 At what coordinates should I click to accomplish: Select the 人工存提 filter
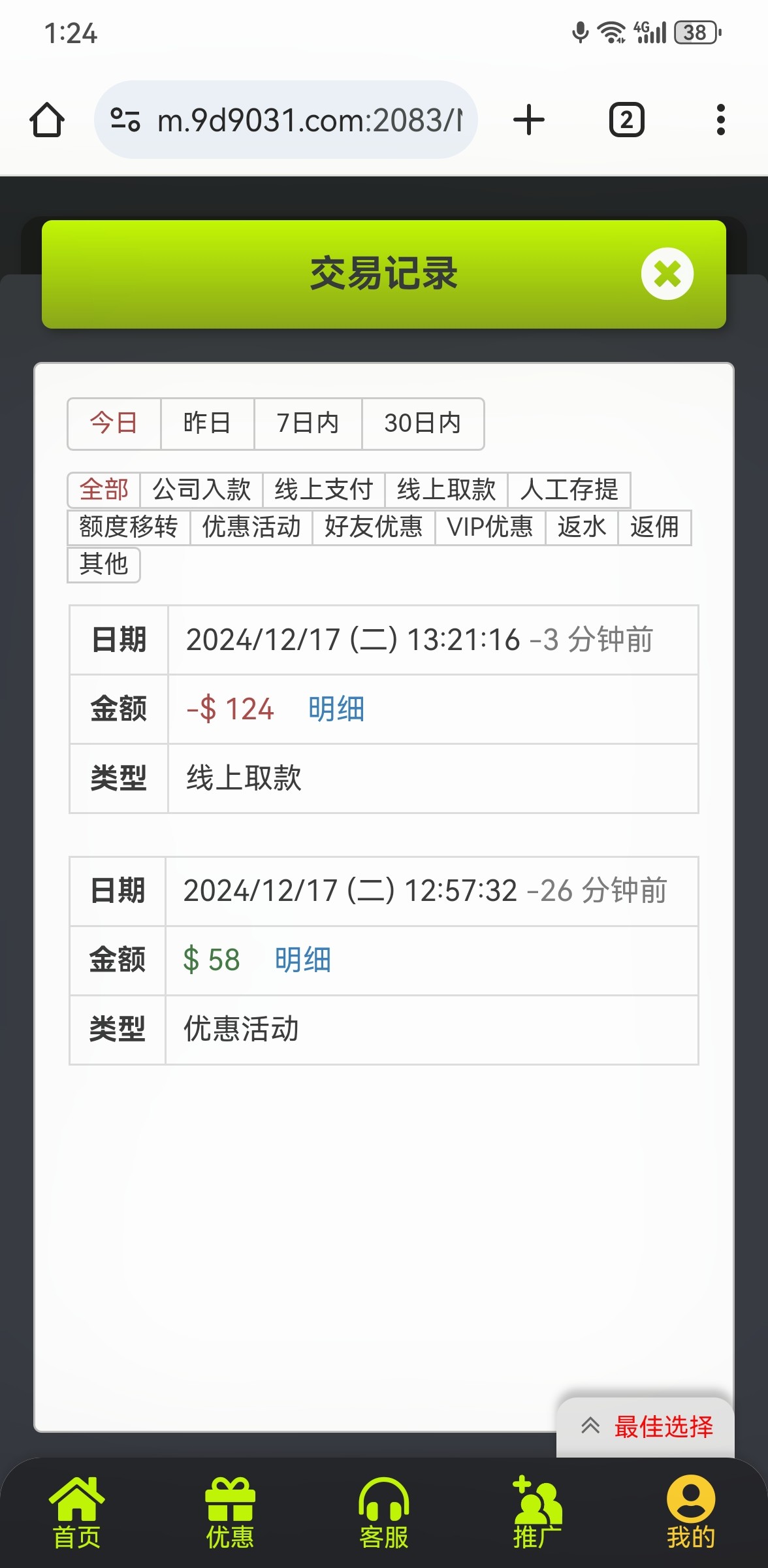click(x=569, y=489)
